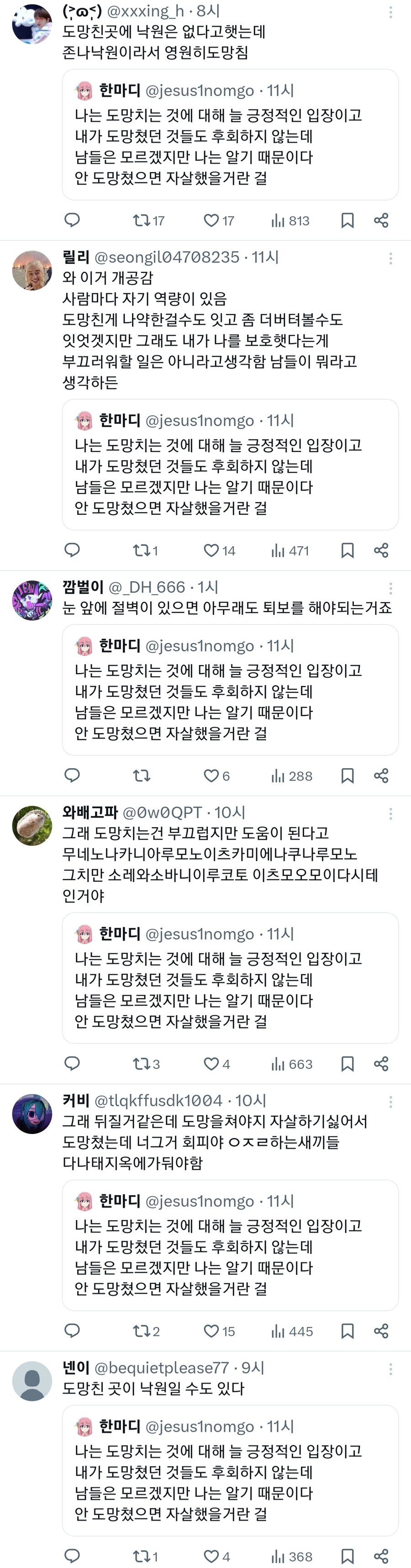Image resolution: width=411 pixels, height=1568 pixels.
Task: Retweet the post by @xxxing_h
Action: [141, 220]
